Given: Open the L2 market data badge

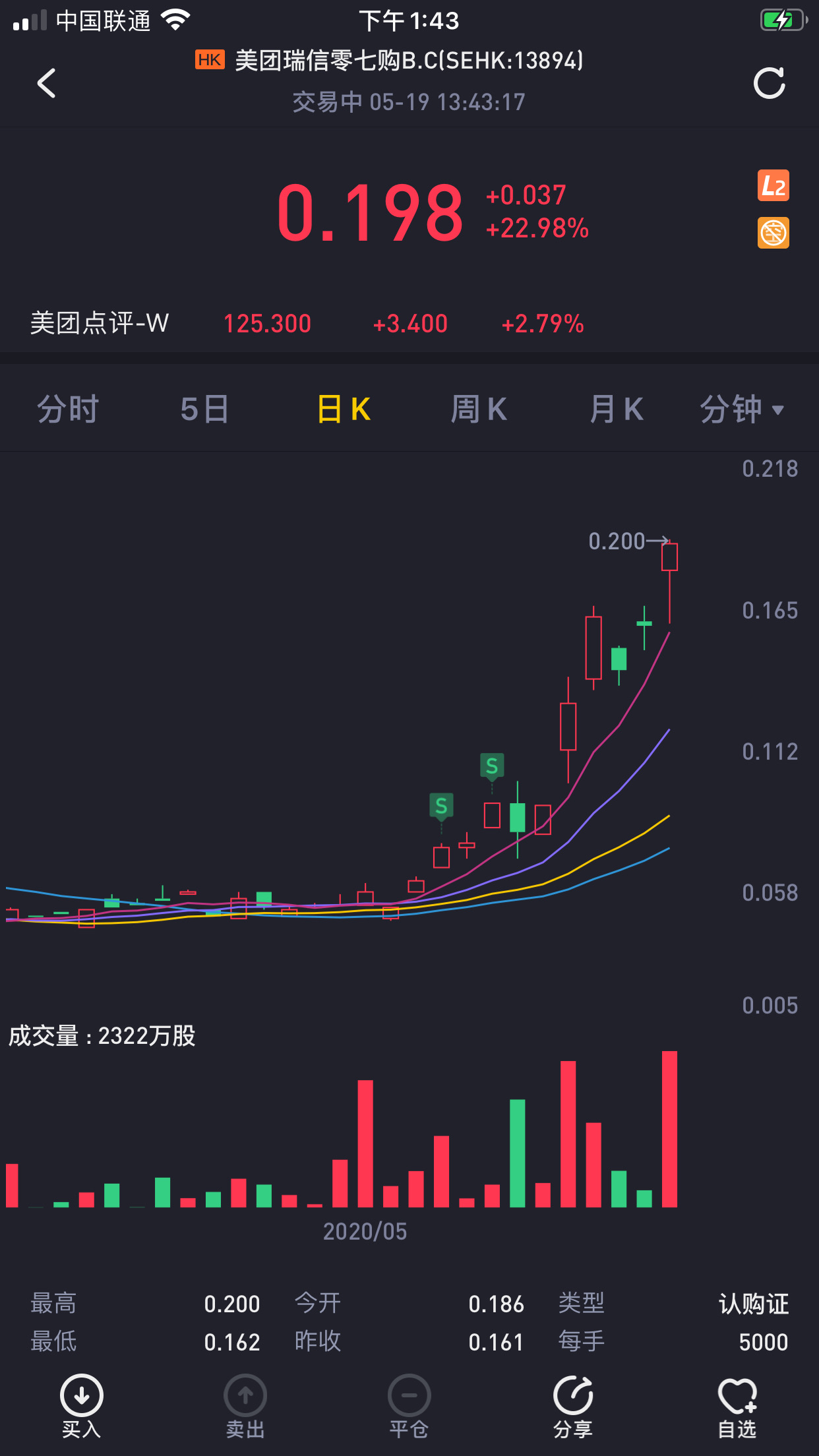Looking at the screenshot, I should (773, 185).
